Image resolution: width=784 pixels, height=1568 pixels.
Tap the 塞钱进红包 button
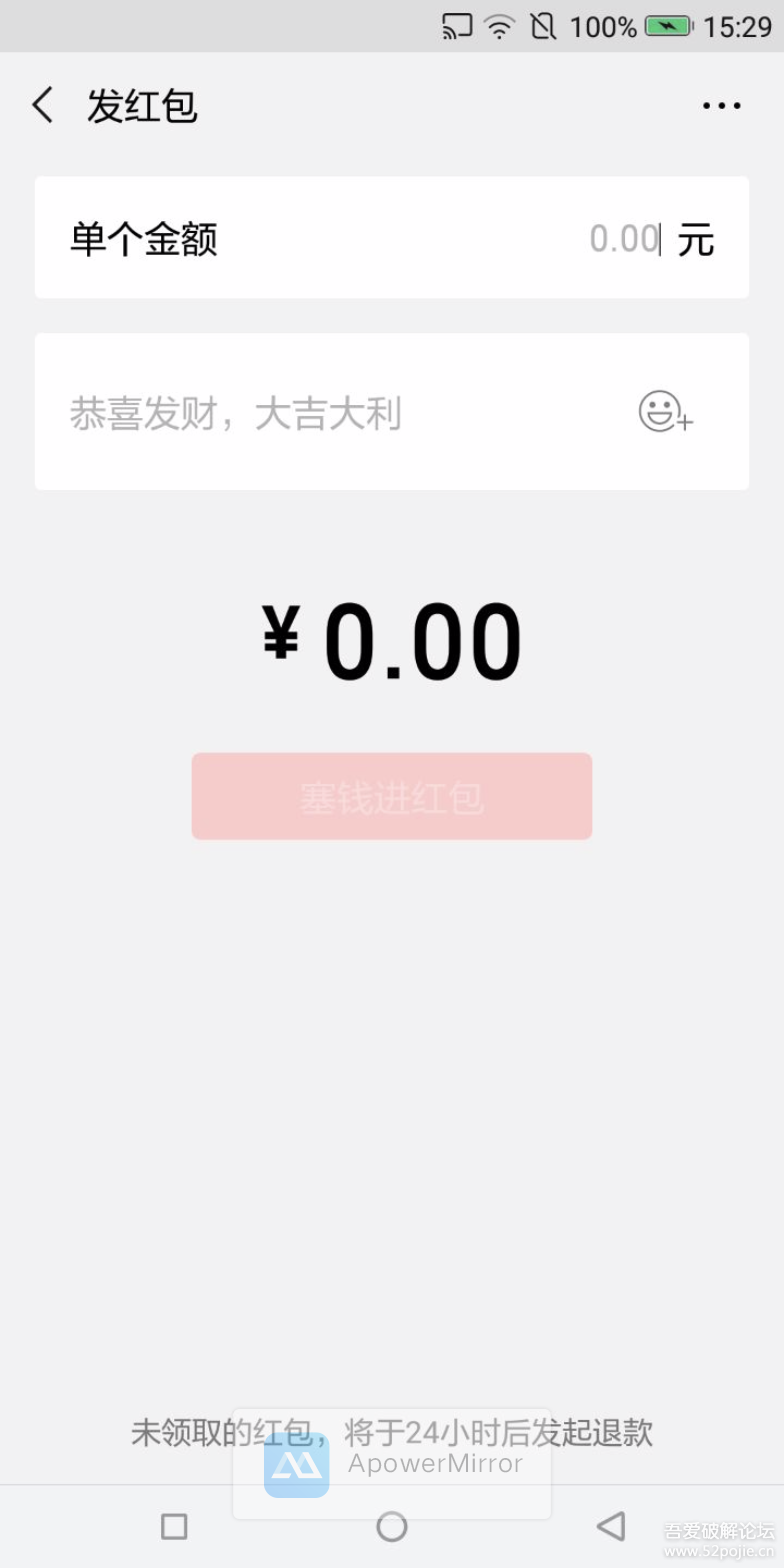(x=391, y=796)
